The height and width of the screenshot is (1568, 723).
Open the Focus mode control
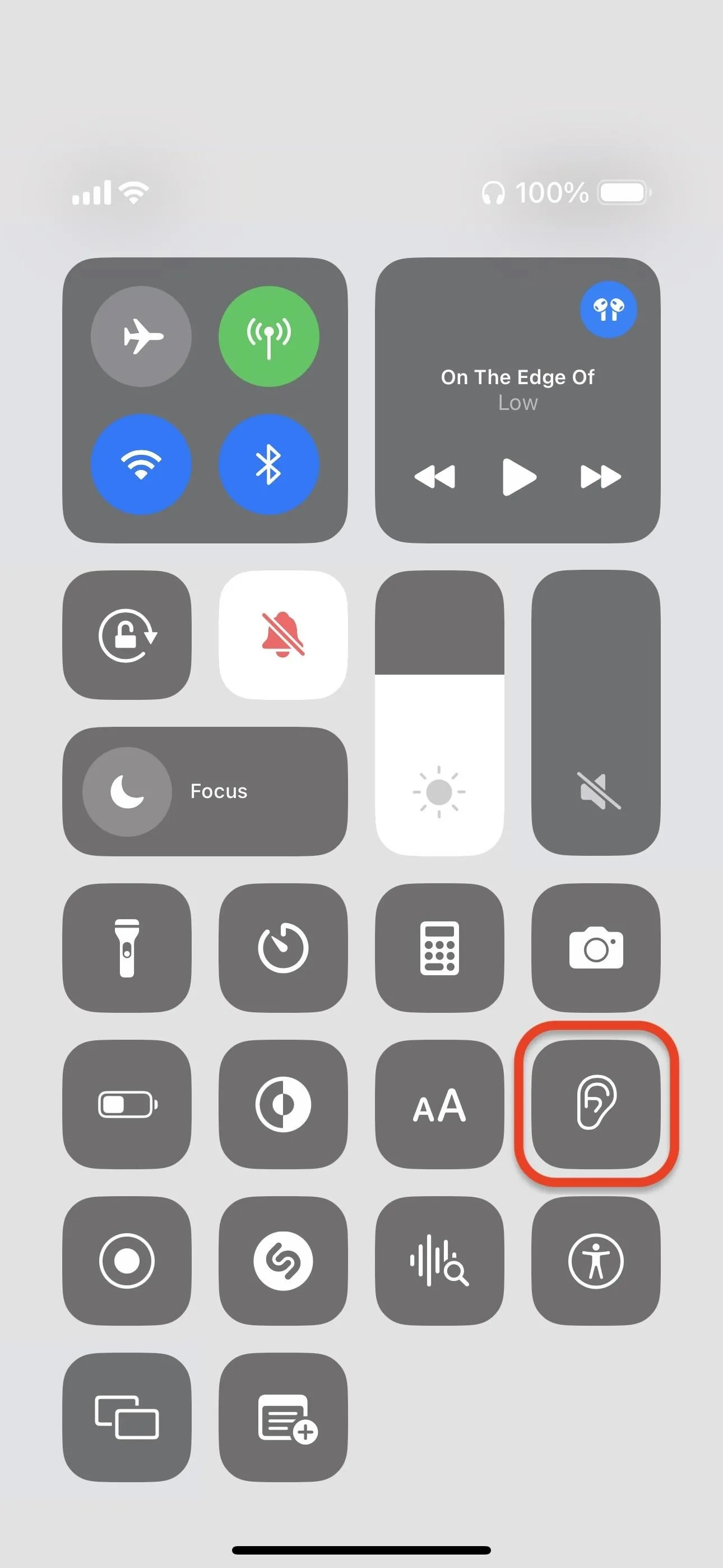tap(205, 791)
